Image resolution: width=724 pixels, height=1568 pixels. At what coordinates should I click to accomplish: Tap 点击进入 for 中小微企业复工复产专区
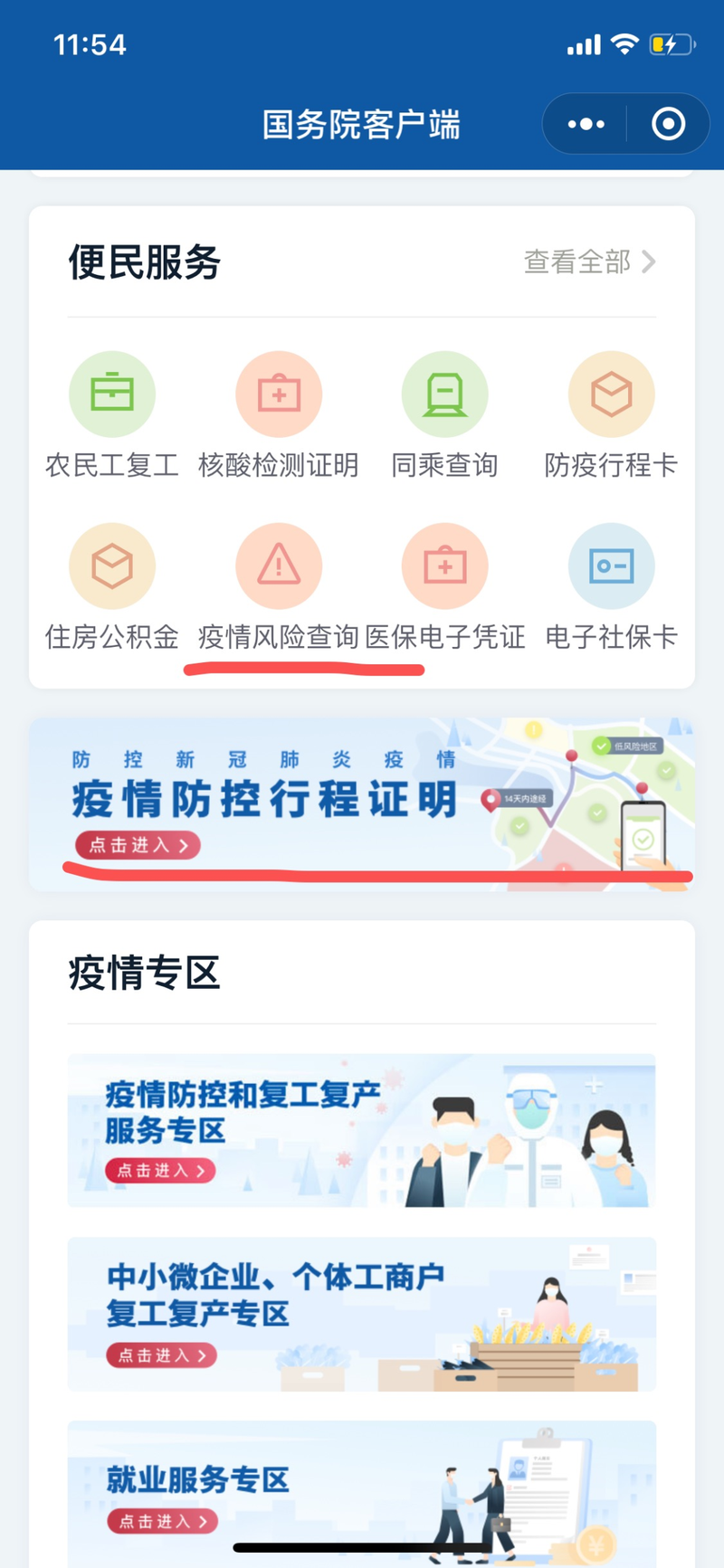(160, 1355)
